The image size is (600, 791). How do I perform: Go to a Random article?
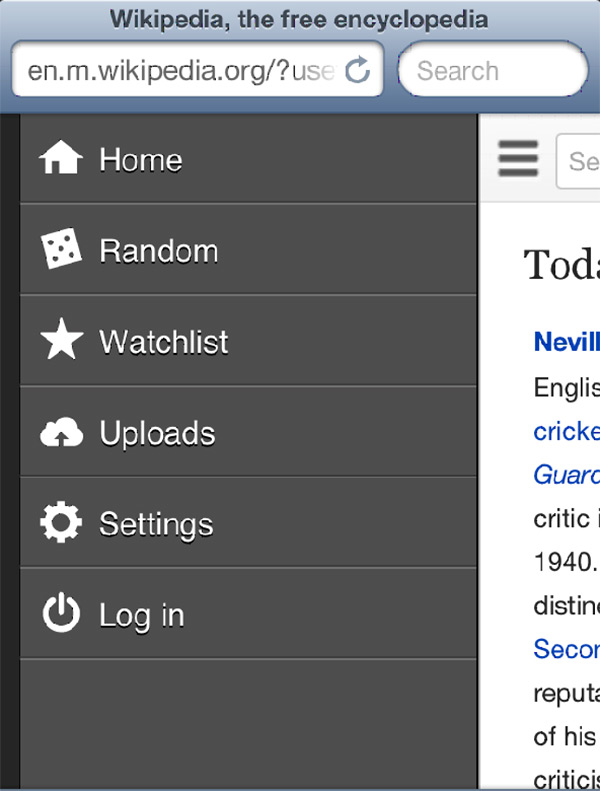tap(158, 250)
